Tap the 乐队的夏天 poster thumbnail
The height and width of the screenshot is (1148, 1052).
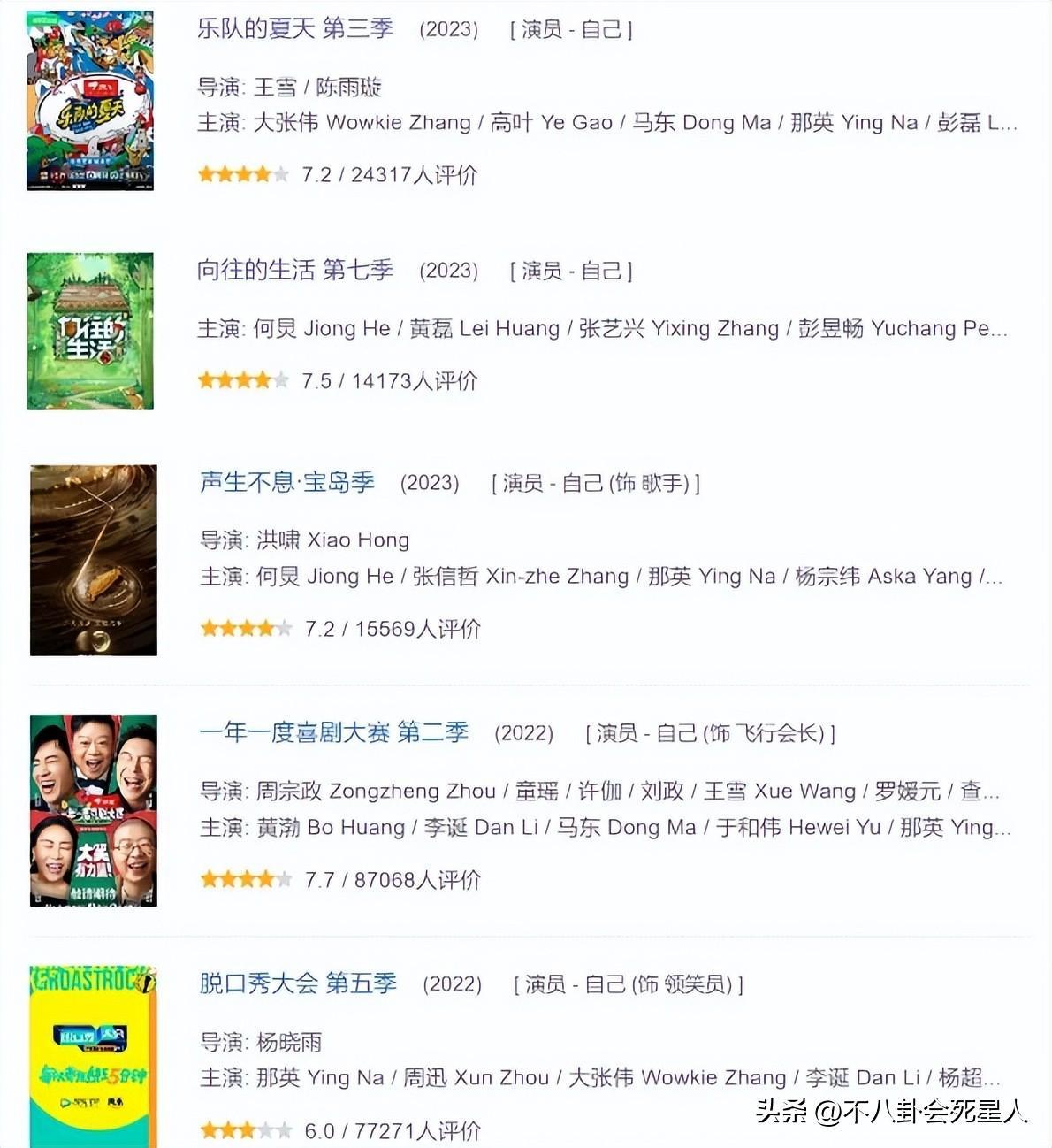pos(90,100)
